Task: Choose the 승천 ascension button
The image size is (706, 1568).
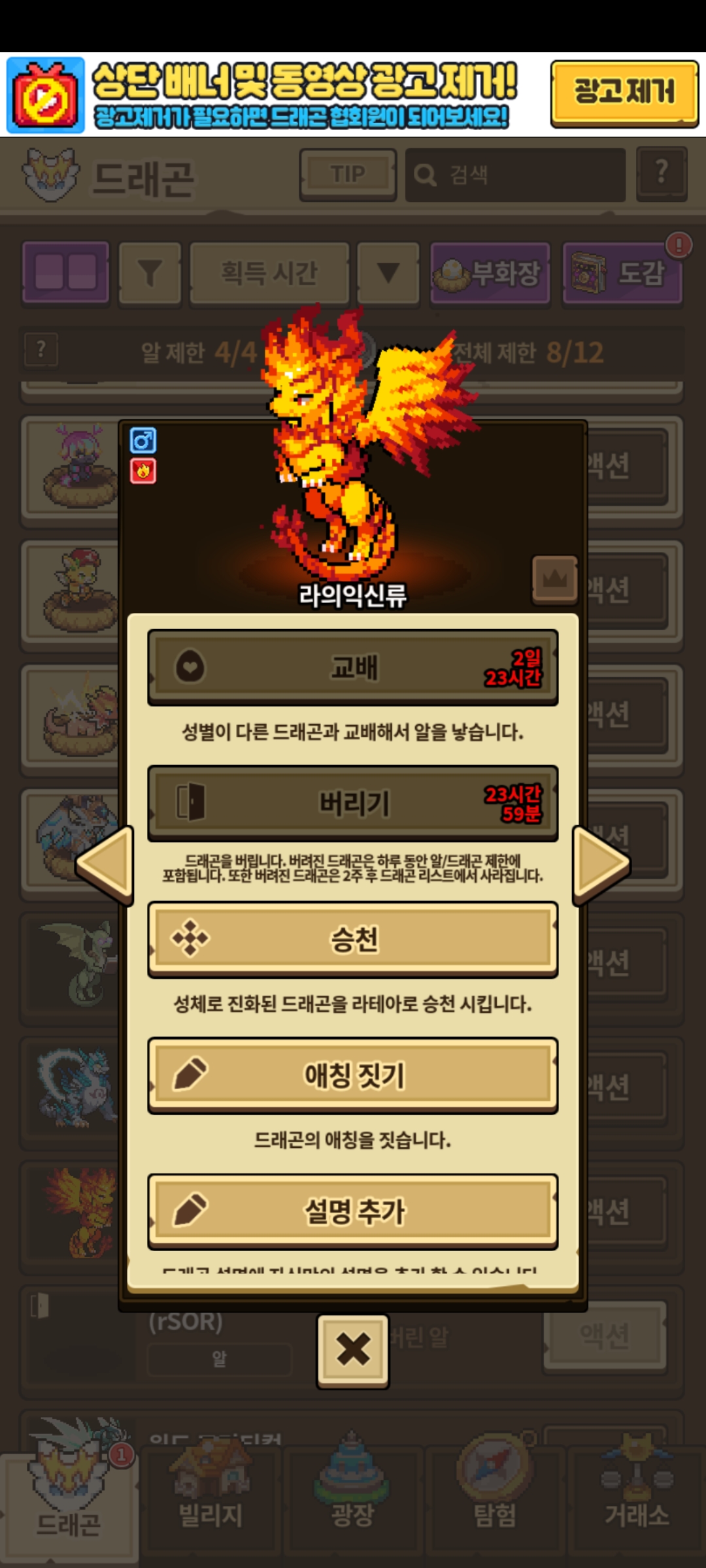Action: [x=353, y=939]
